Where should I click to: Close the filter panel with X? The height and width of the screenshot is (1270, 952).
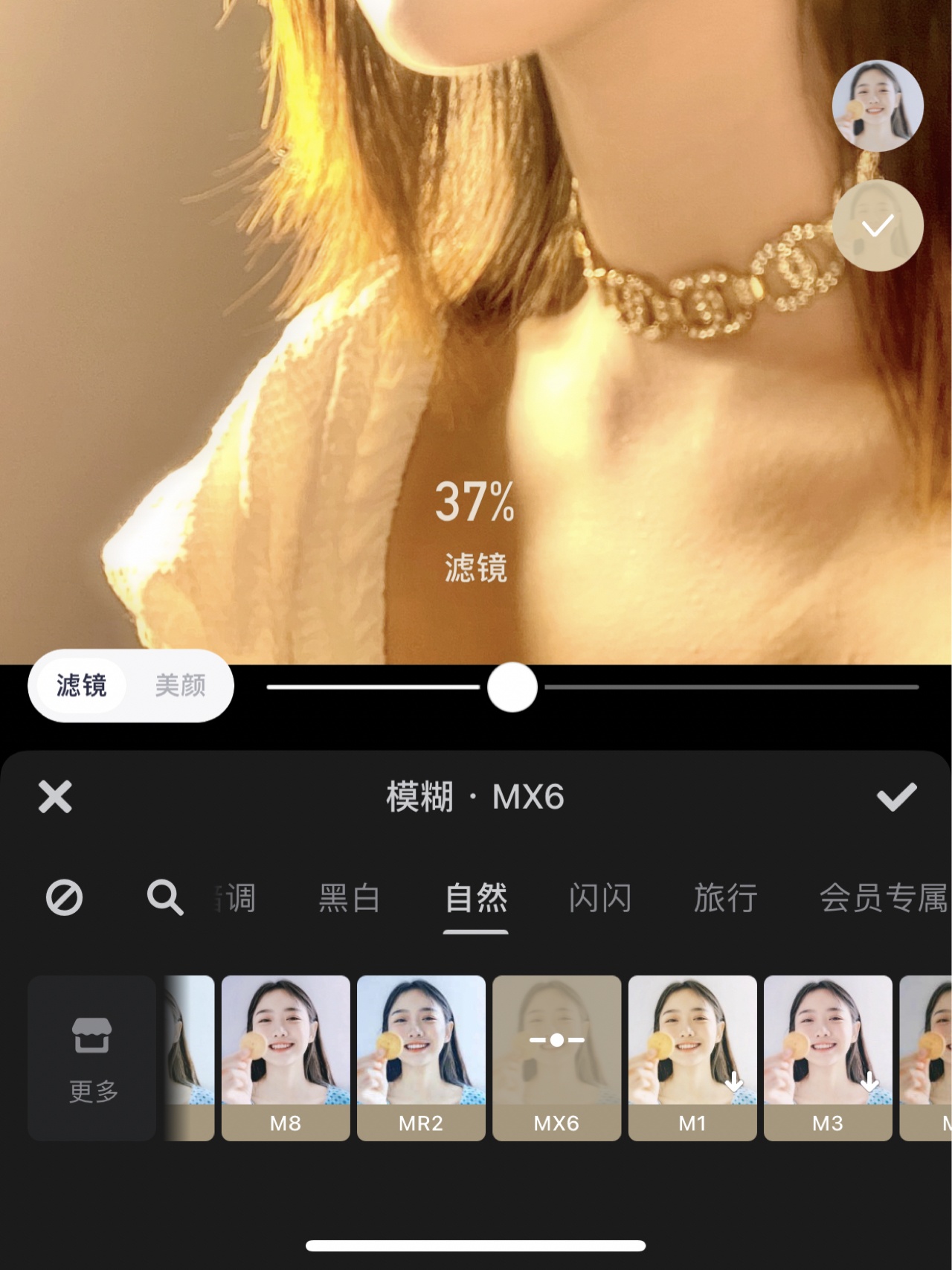55,797
